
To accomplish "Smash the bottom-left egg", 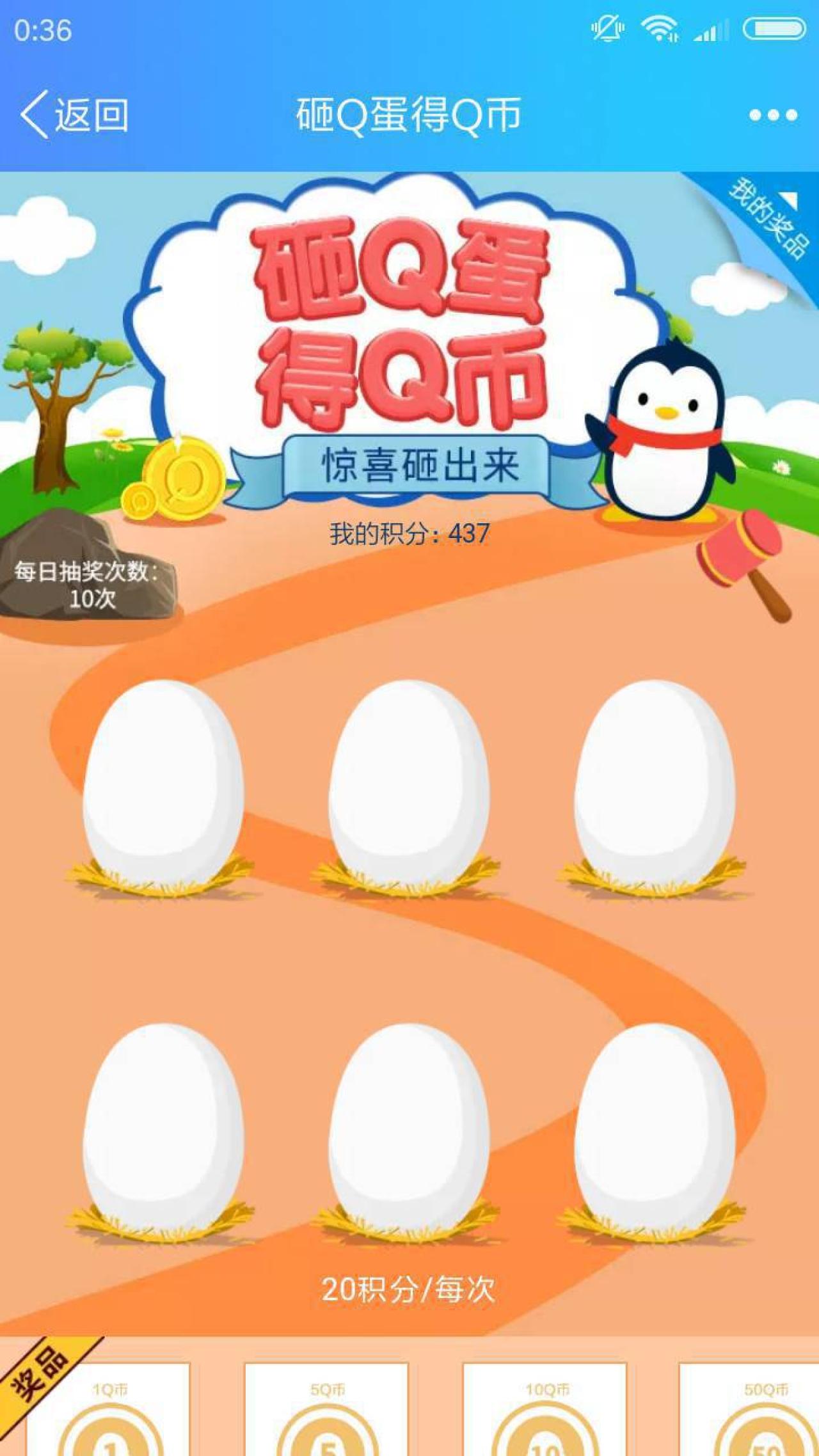I will pyautogui.click(x=163, y=1128).
